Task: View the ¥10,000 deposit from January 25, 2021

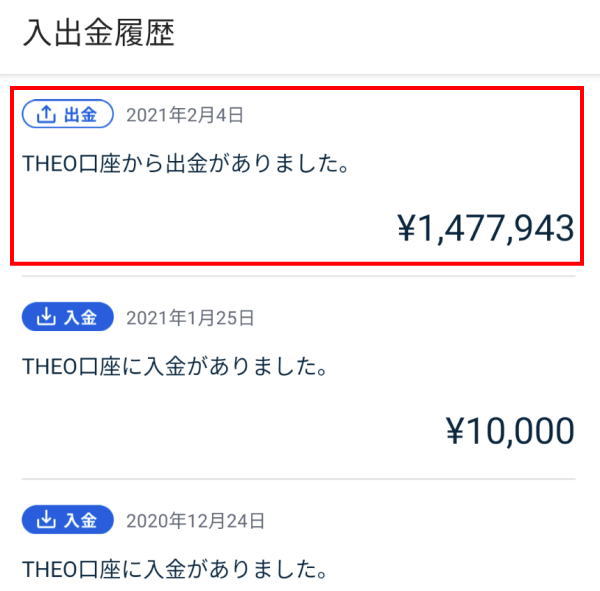Action: pos(297,378)
